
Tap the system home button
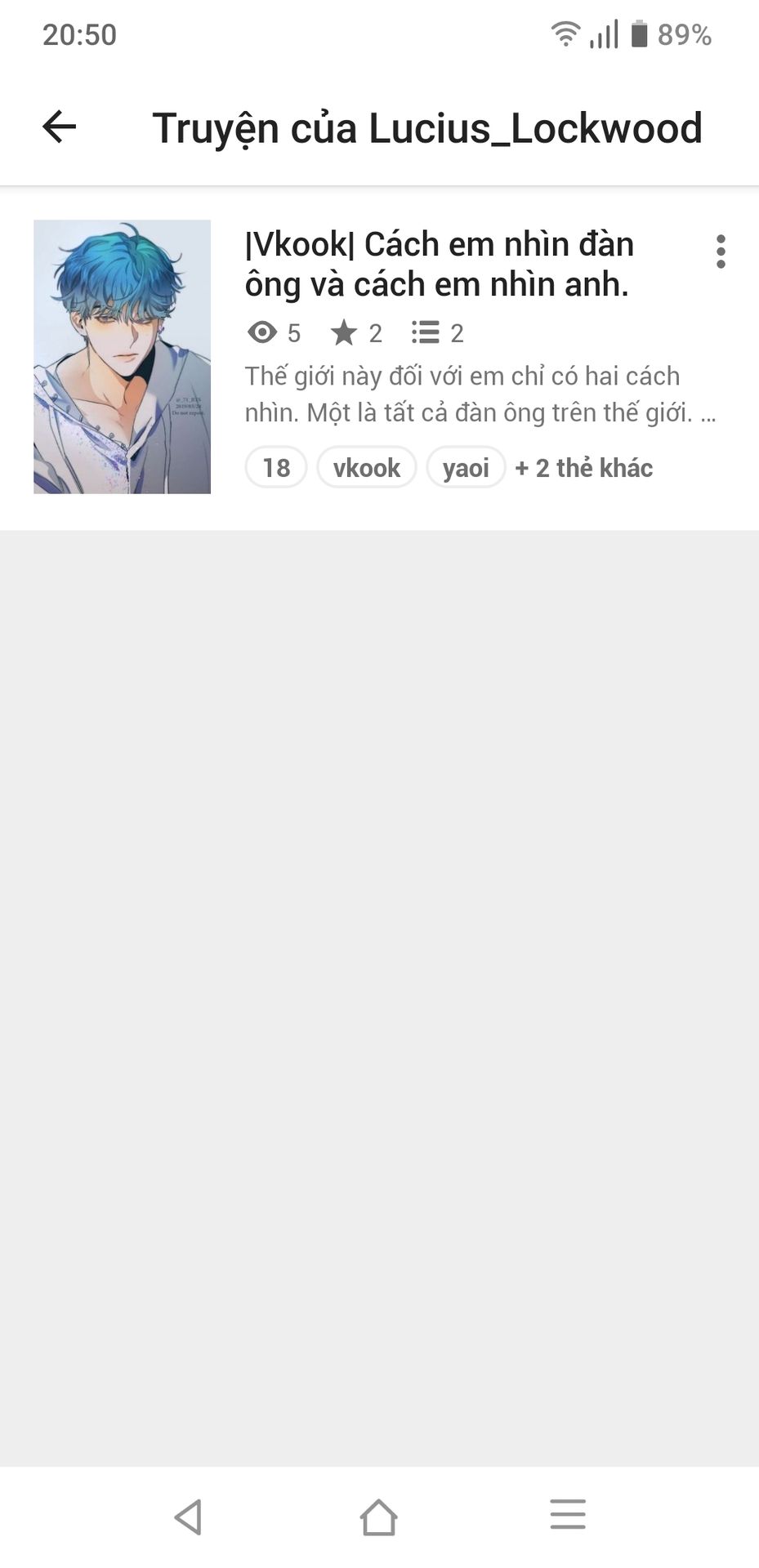click(x=378, y=1517)
